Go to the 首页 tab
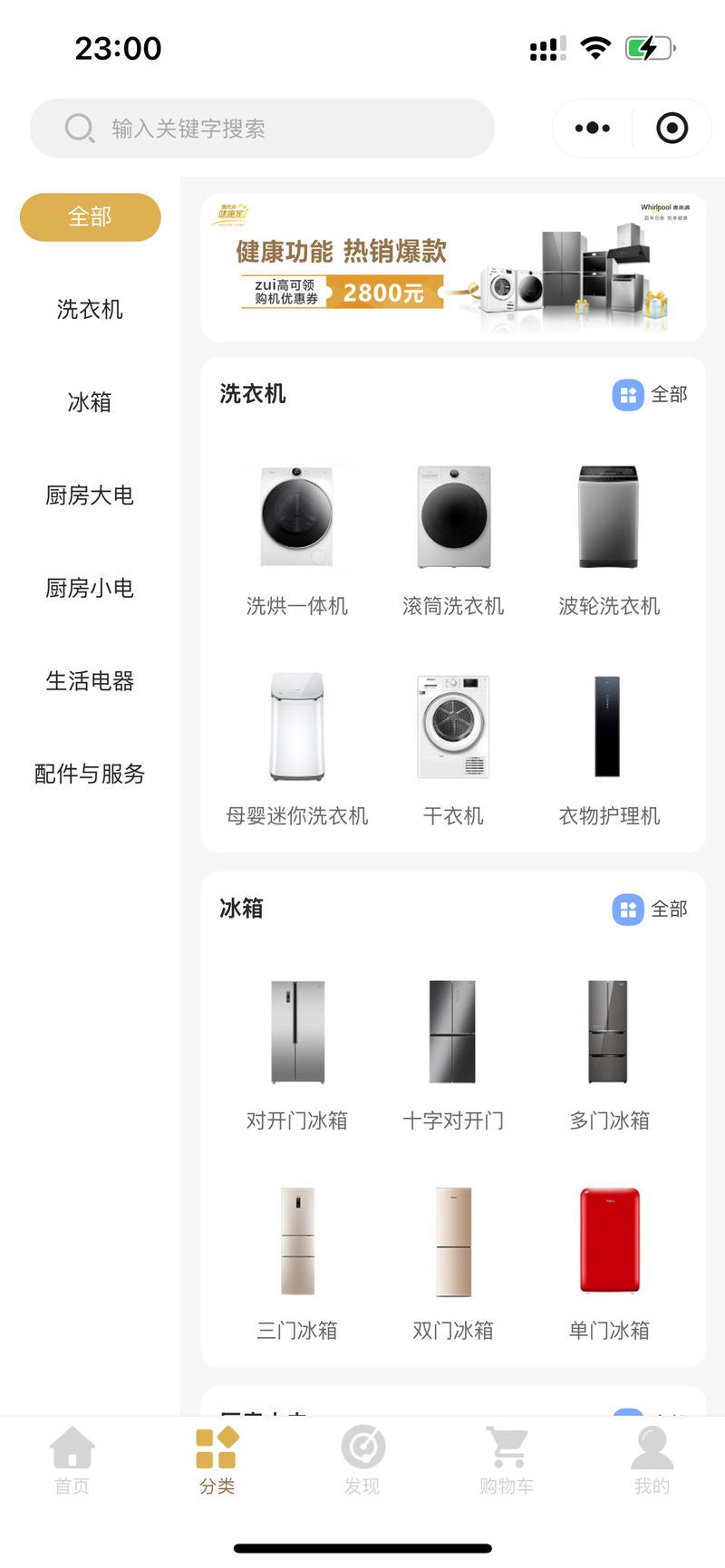 (x=72, y=1460)
